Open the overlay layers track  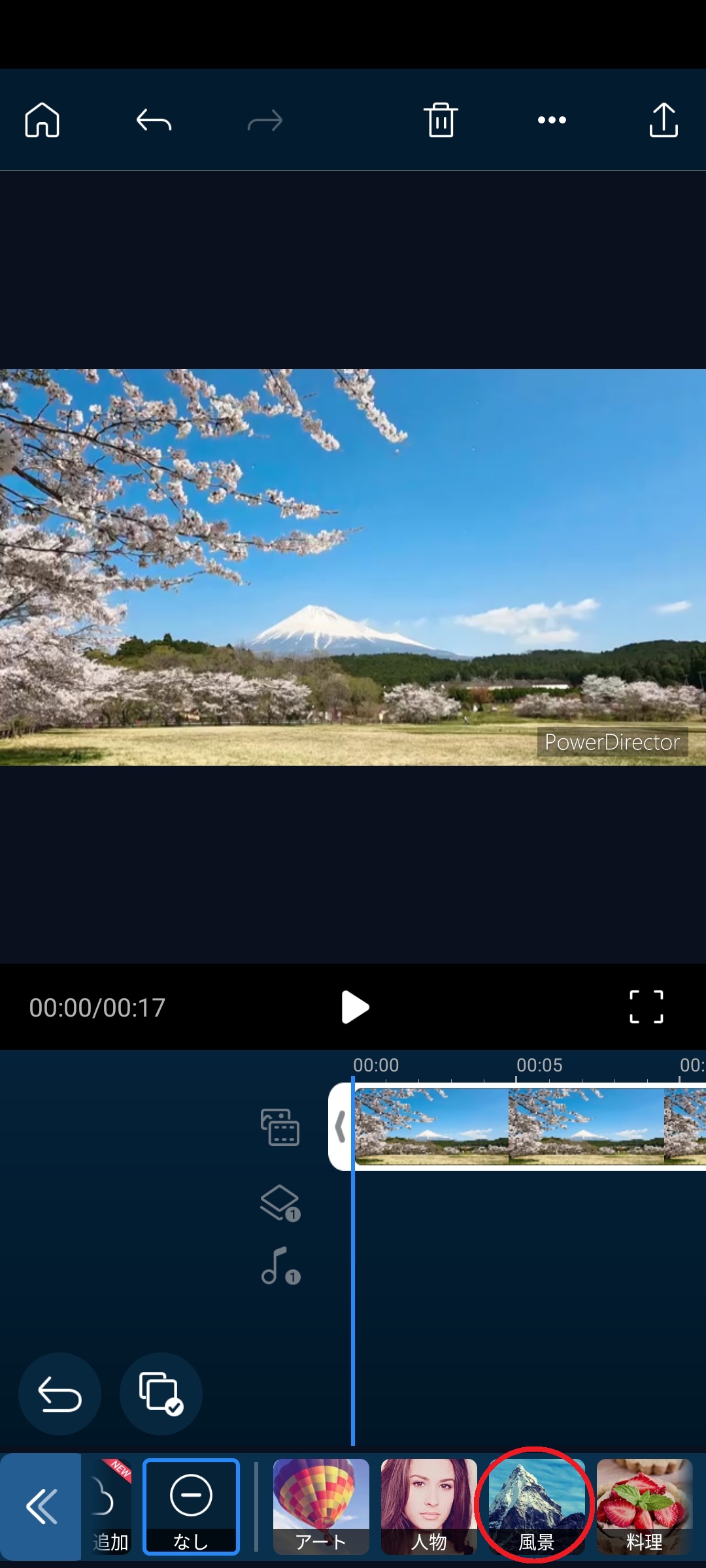pyautogui.click(x=280, y=1203)
